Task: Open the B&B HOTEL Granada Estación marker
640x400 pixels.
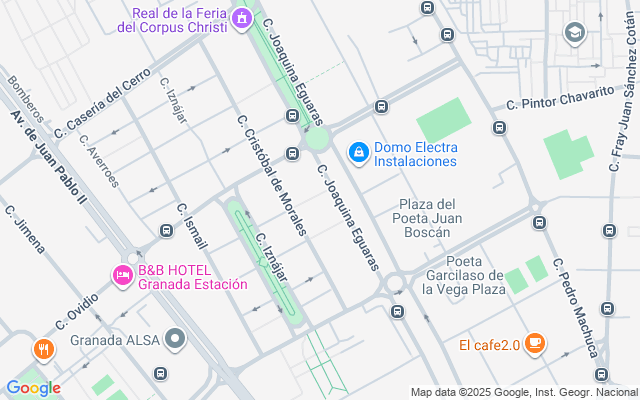Action: 123,275
